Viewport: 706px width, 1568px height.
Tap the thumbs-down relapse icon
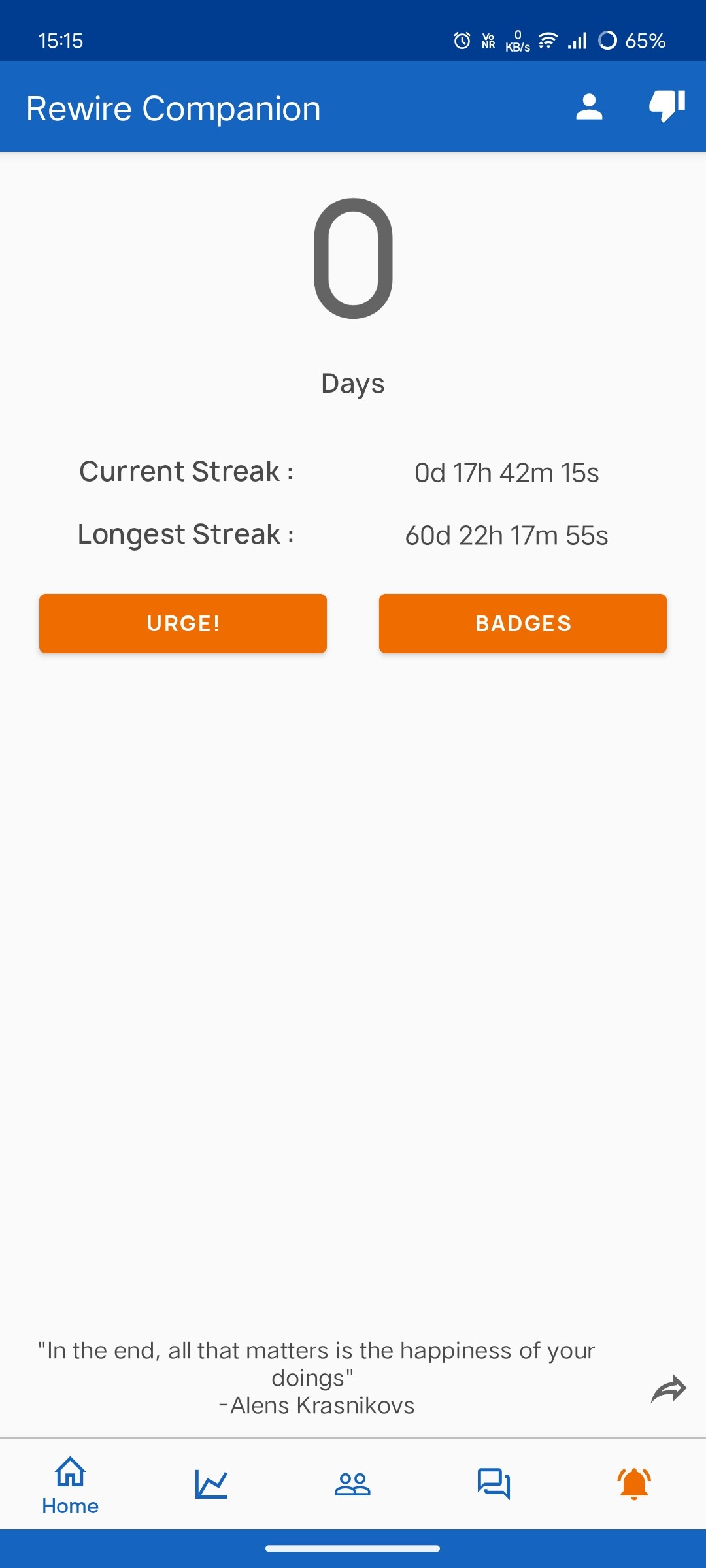tap(667, 106)
